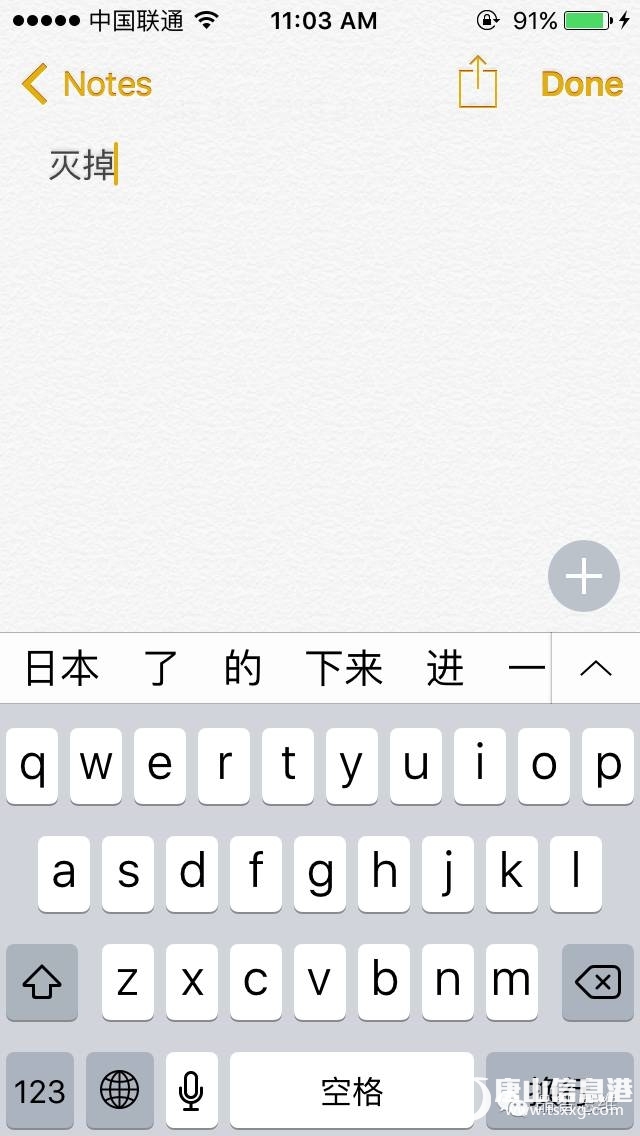
Task: Select the suggestion 日本
Action: click(62, 668)
